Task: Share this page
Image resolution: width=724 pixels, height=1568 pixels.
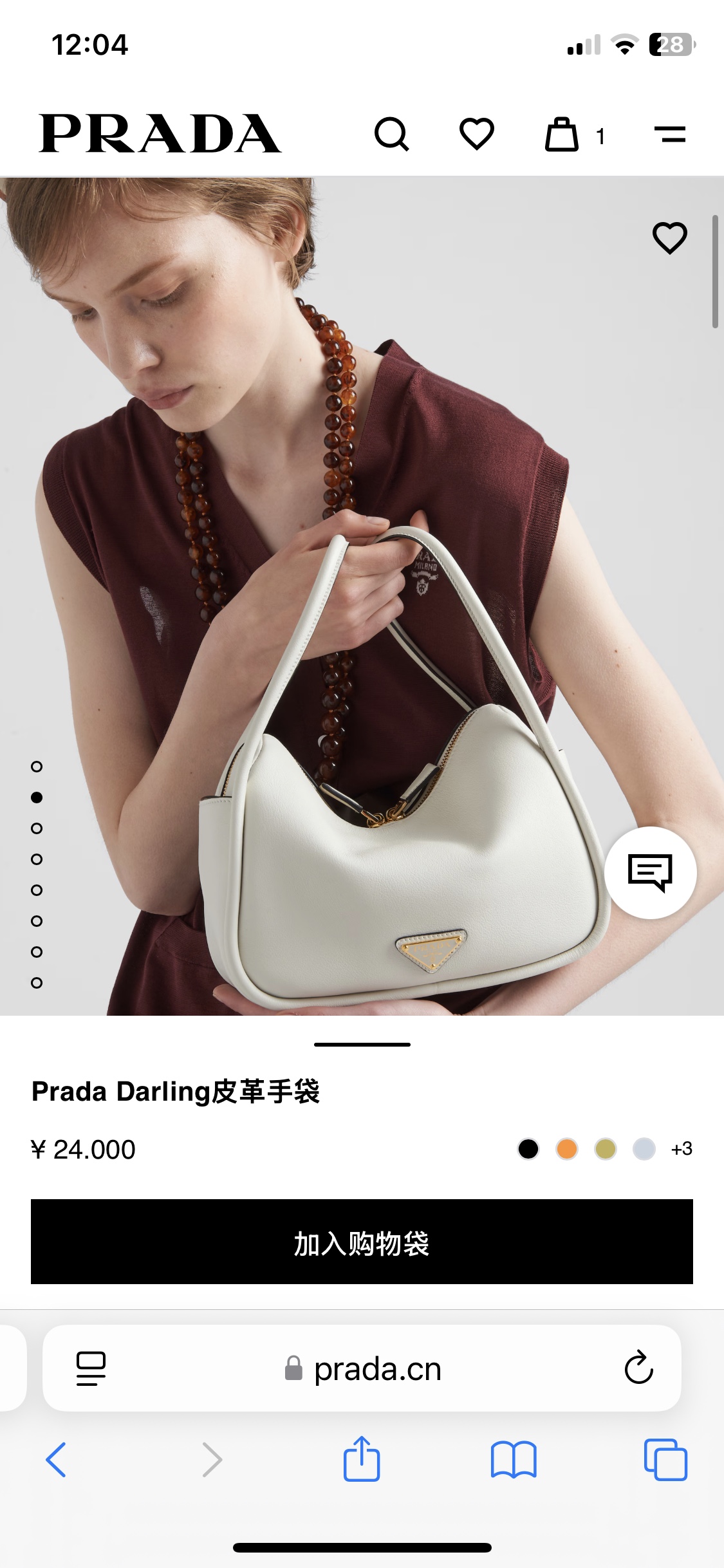Action: click(x=362, y=1460)
